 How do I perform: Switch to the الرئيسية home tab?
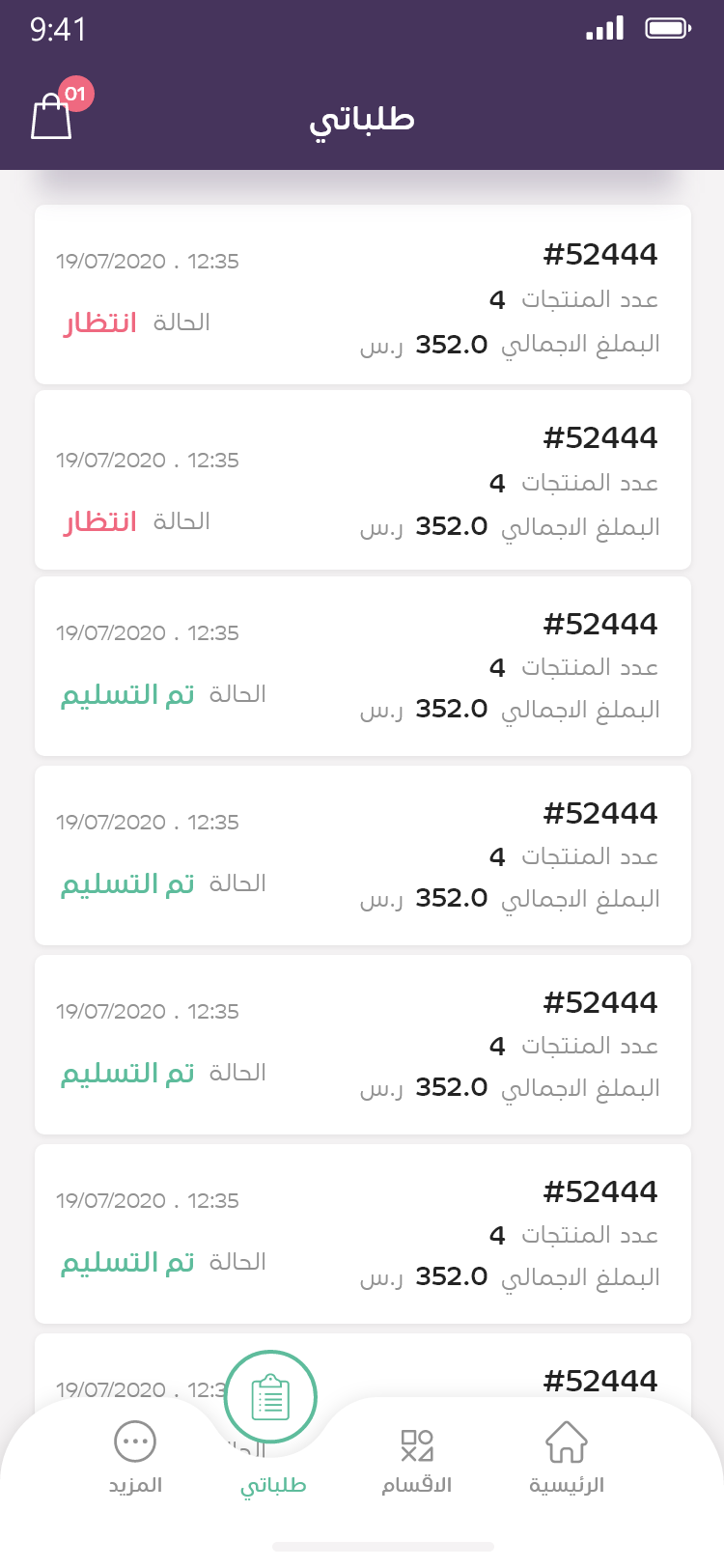pyautogui.click(x=567, y=1458)
